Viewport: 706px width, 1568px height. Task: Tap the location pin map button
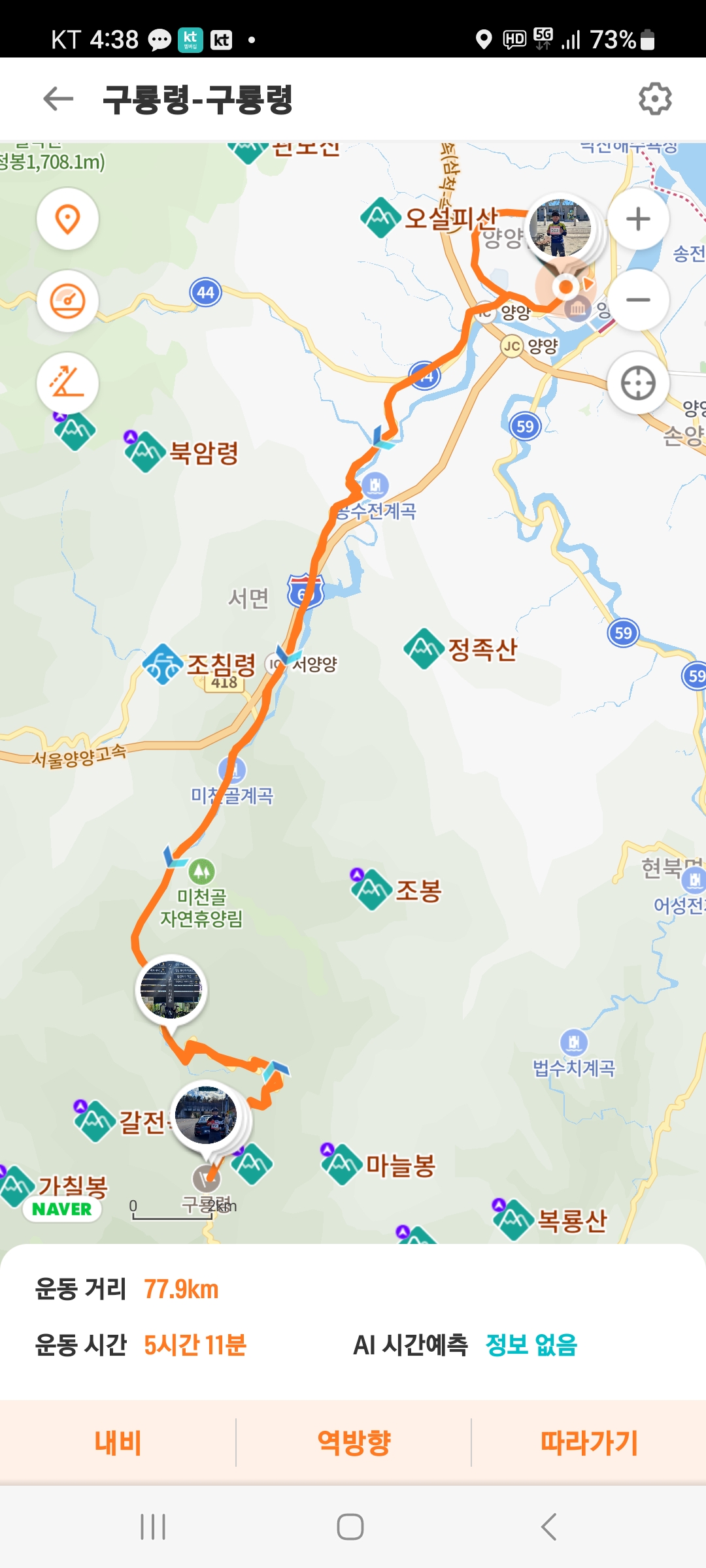click(x=68, y=219)
